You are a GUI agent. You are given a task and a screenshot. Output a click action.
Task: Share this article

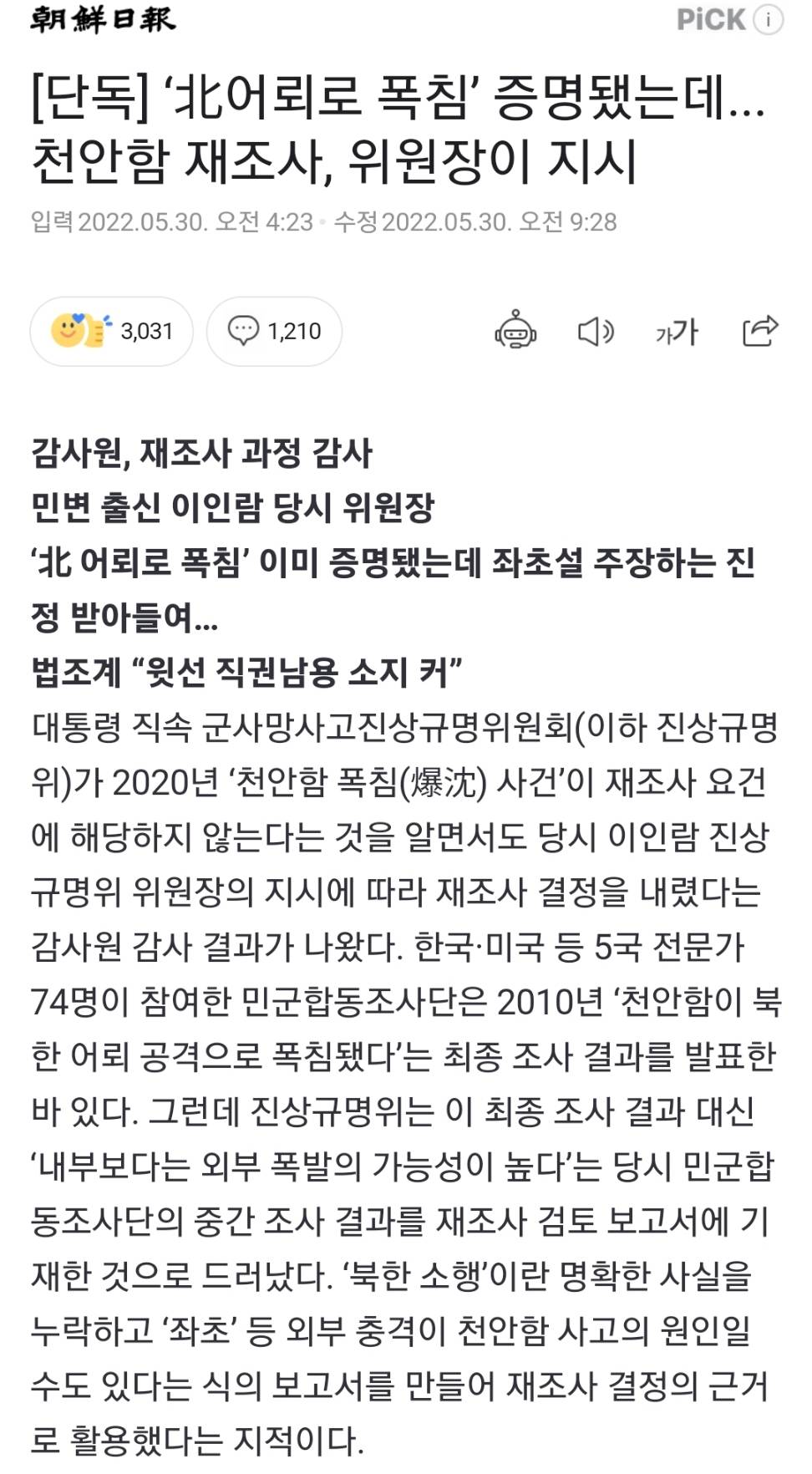click(759, 332)
